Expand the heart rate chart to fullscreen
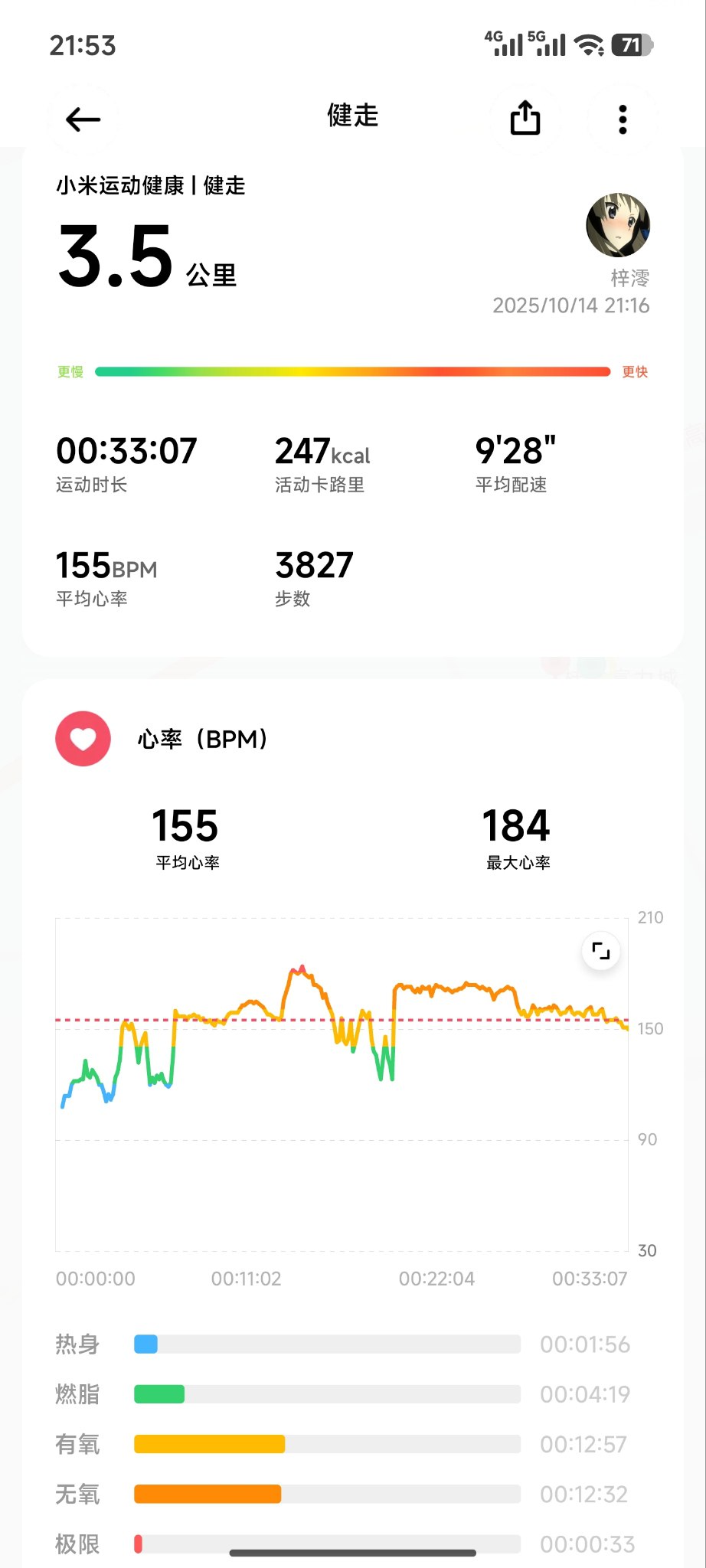This screenshot has height=1568, width=706. (x=601, y=952)
